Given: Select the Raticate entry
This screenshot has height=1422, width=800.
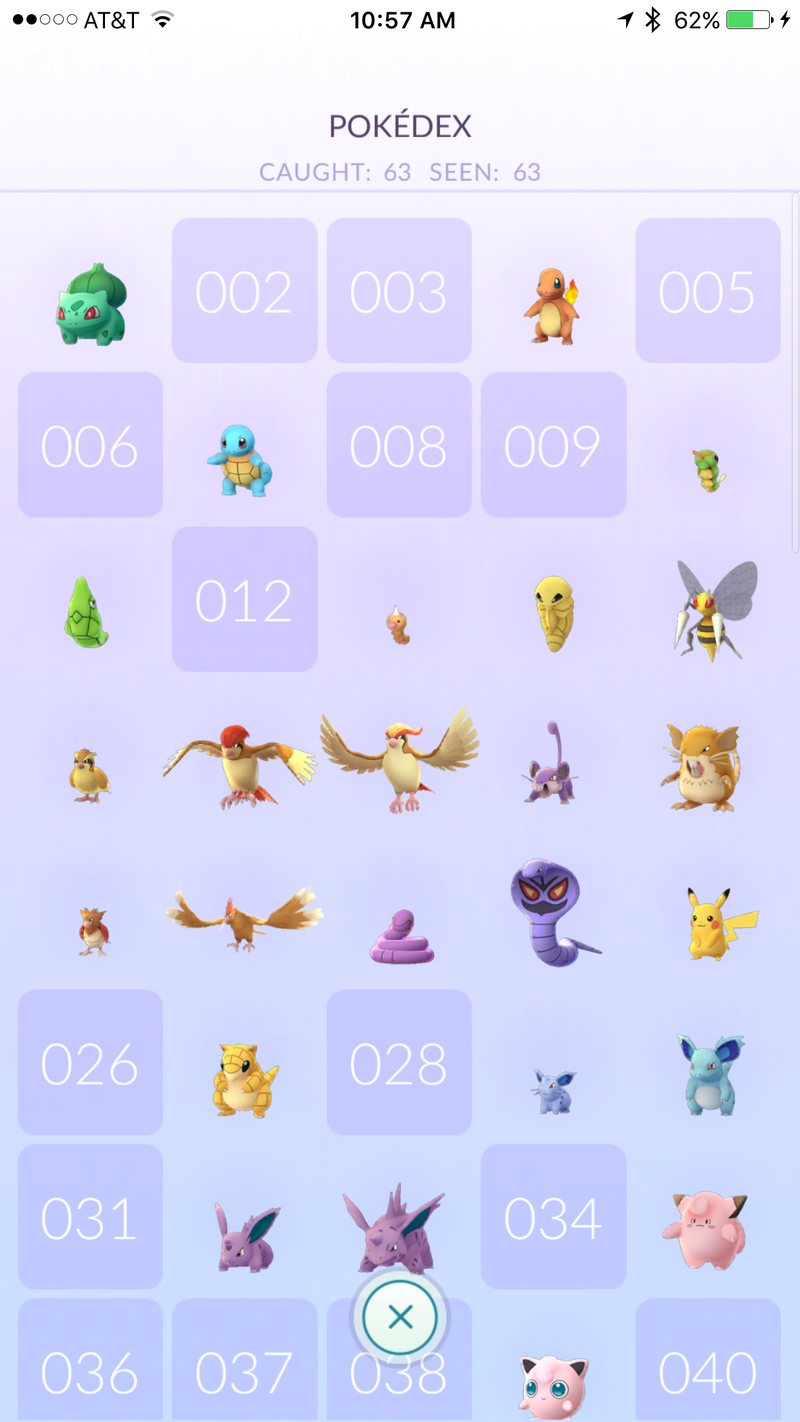Looking at the screenshot, I should 703,767.
